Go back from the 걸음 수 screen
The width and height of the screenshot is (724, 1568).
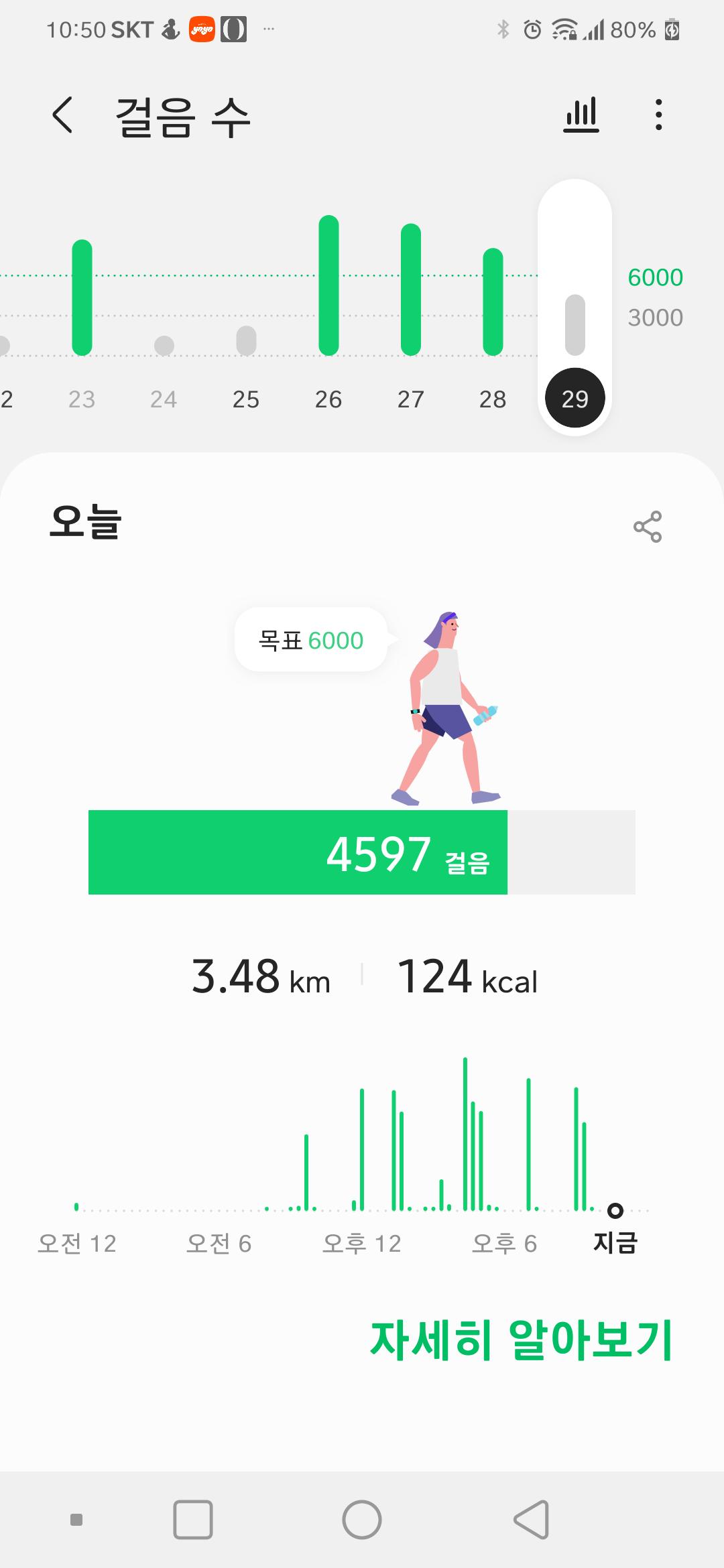point(62,115)
